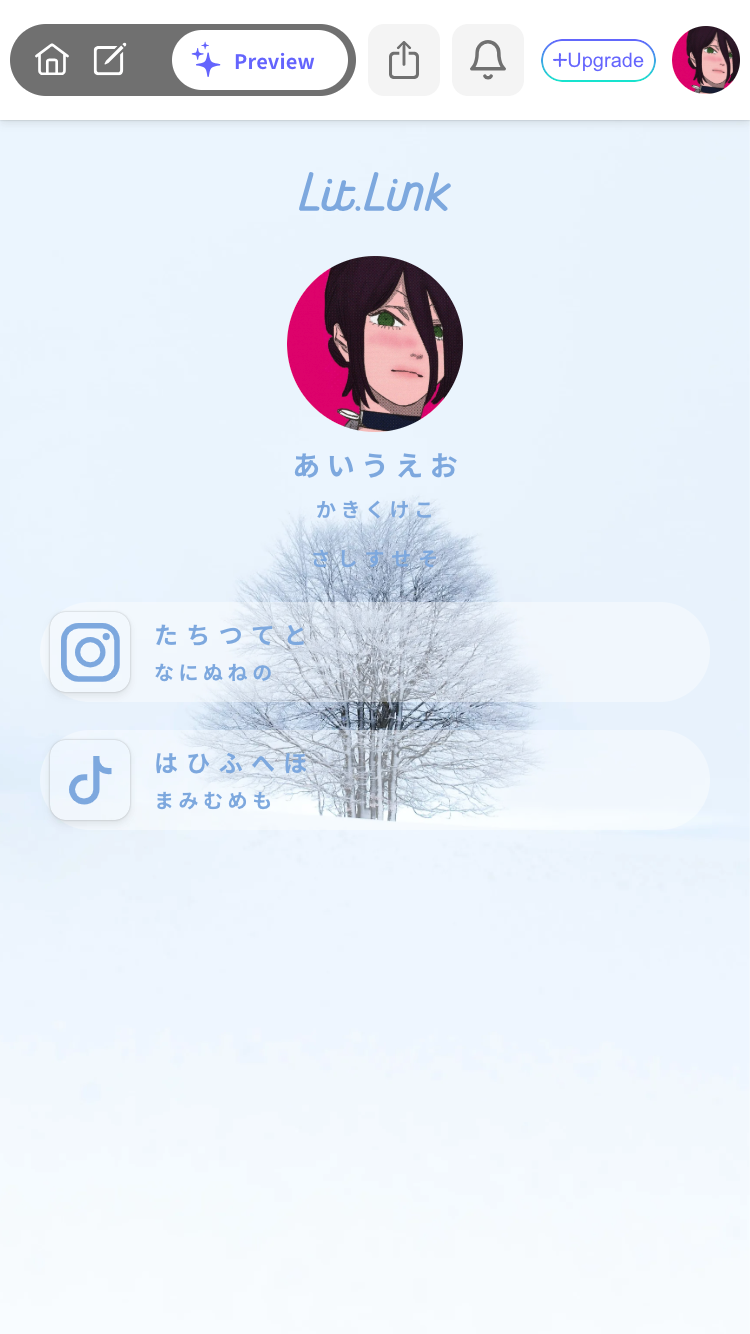Click the sparkle icon inside the Preview button
The image size is (750, 1334).
pyautogui.click(x=206, y=60)
